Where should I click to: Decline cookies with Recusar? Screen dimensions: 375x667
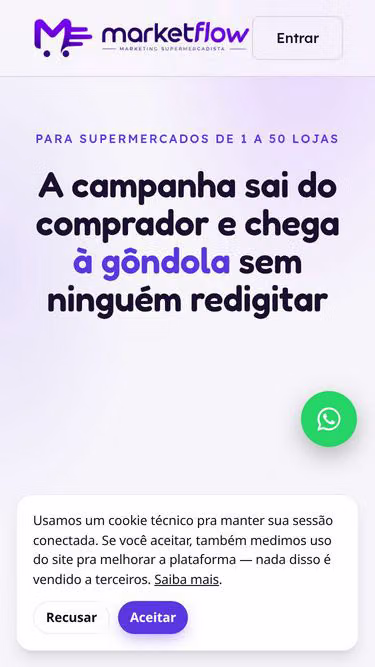(71, 617)
